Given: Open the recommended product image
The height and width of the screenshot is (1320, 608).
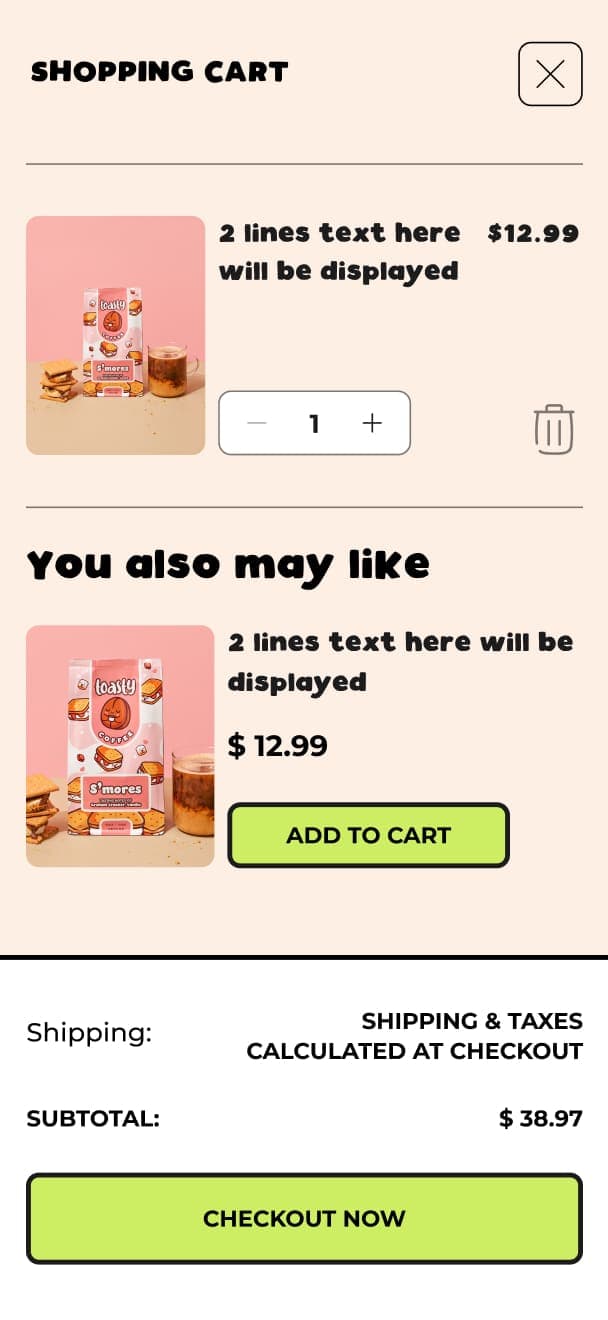Looking at the screenshot, I should click(x=120, y=746).
